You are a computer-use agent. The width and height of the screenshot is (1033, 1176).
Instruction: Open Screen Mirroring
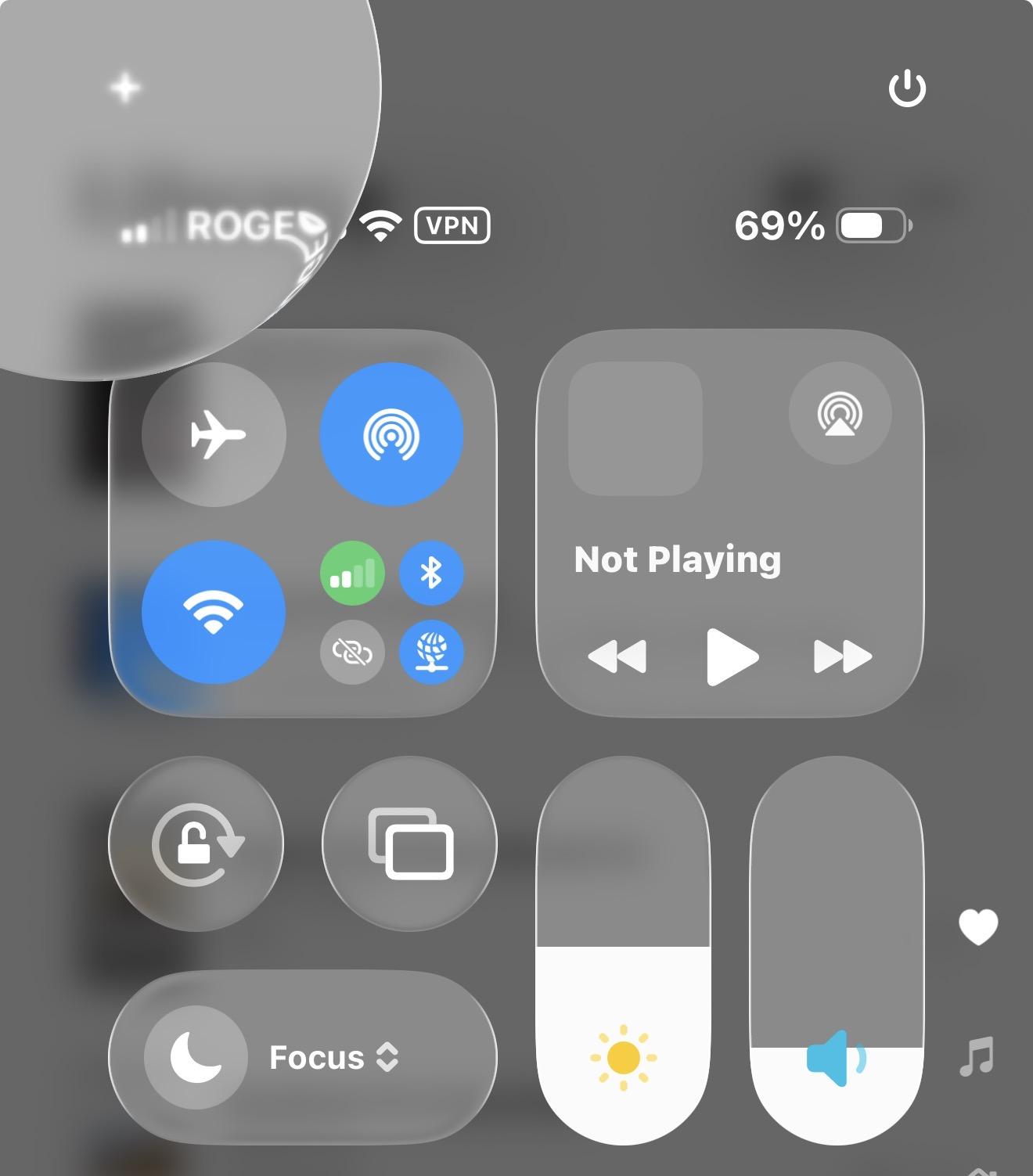click(x=410, y=843)
